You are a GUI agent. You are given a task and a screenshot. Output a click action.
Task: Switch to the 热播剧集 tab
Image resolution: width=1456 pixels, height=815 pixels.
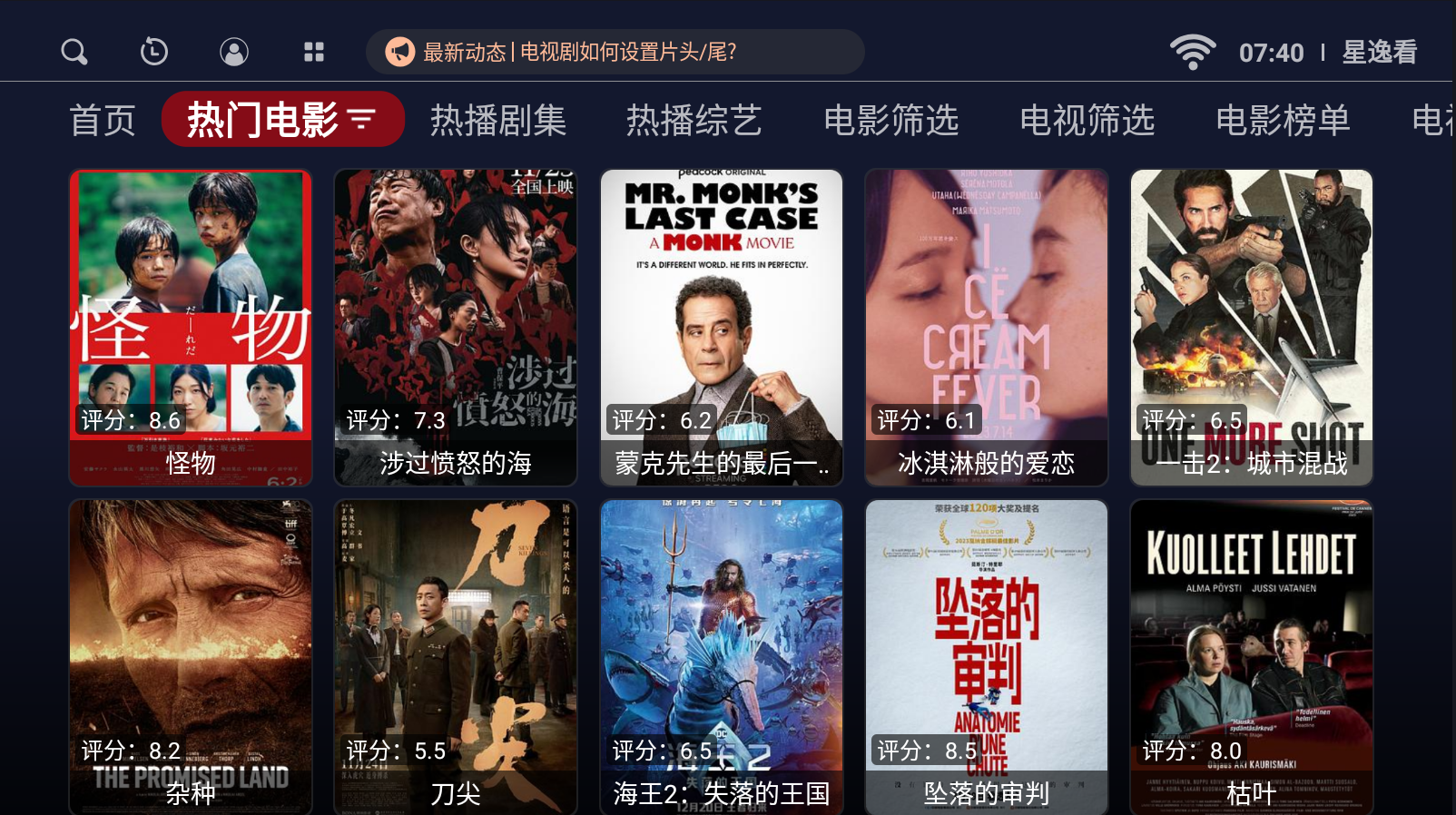point(497,120)
